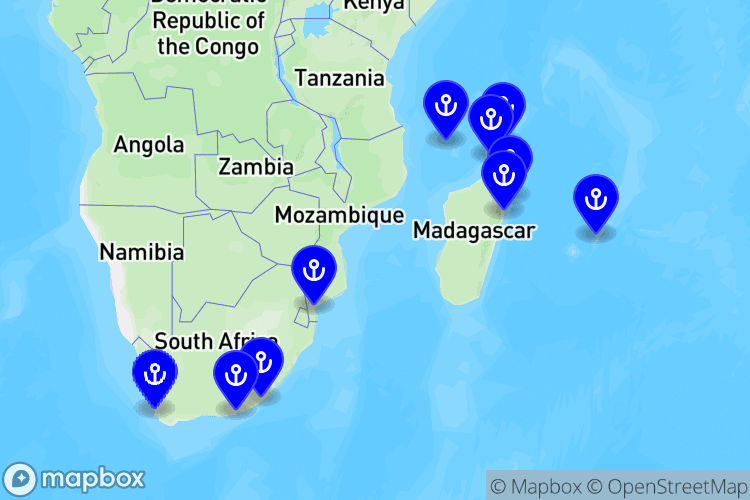Select the anchor marker off the Tanzania coast
The image size is (750, 500).
pos(445,104)
